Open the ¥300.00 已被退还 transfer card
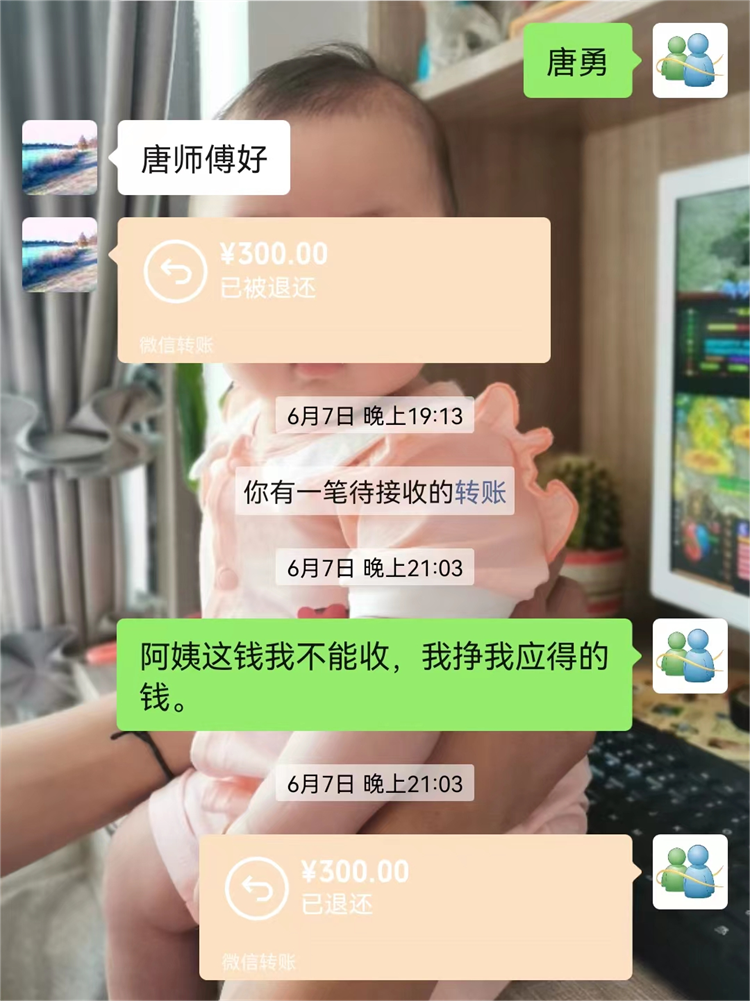 pos(333,289)
